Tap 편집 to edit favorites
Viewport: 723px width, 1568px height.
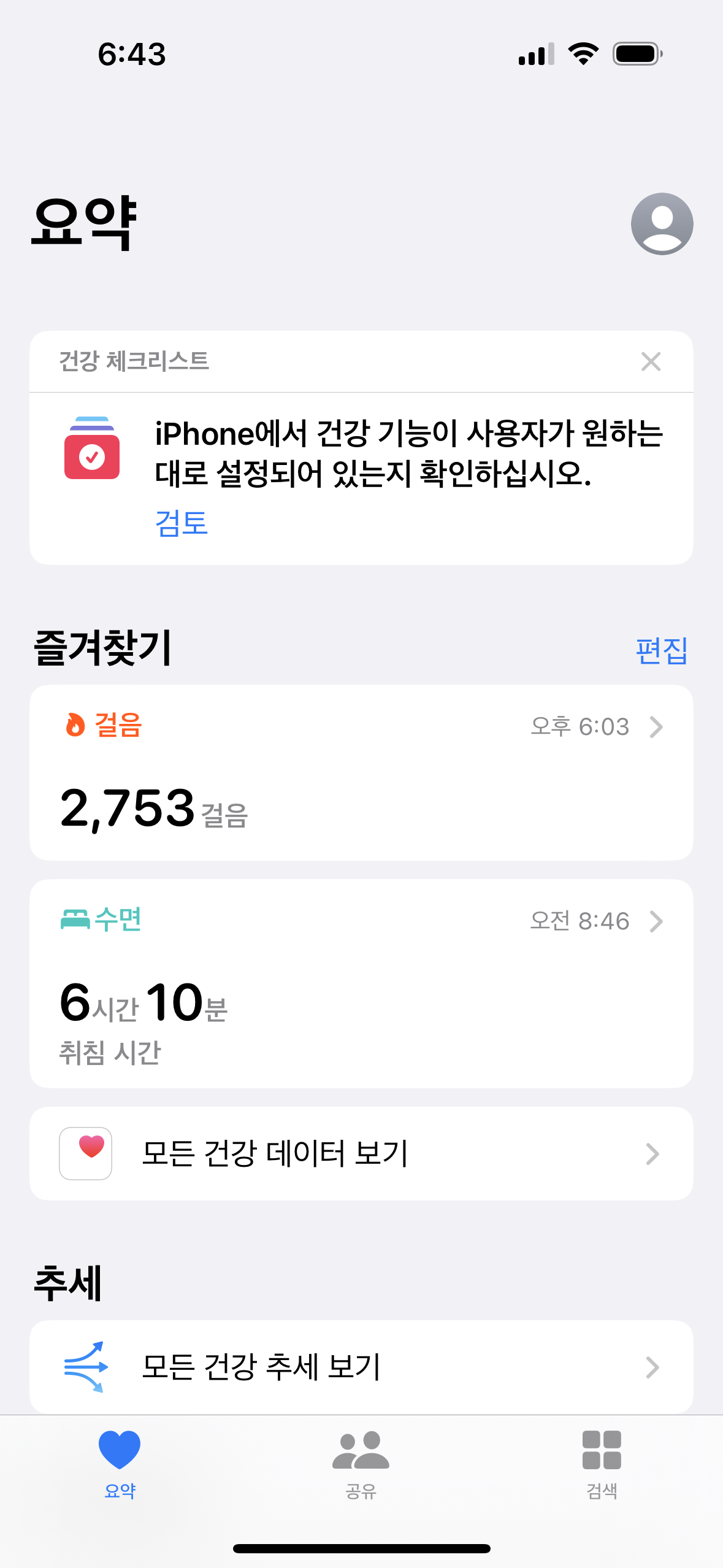[661, 651]
